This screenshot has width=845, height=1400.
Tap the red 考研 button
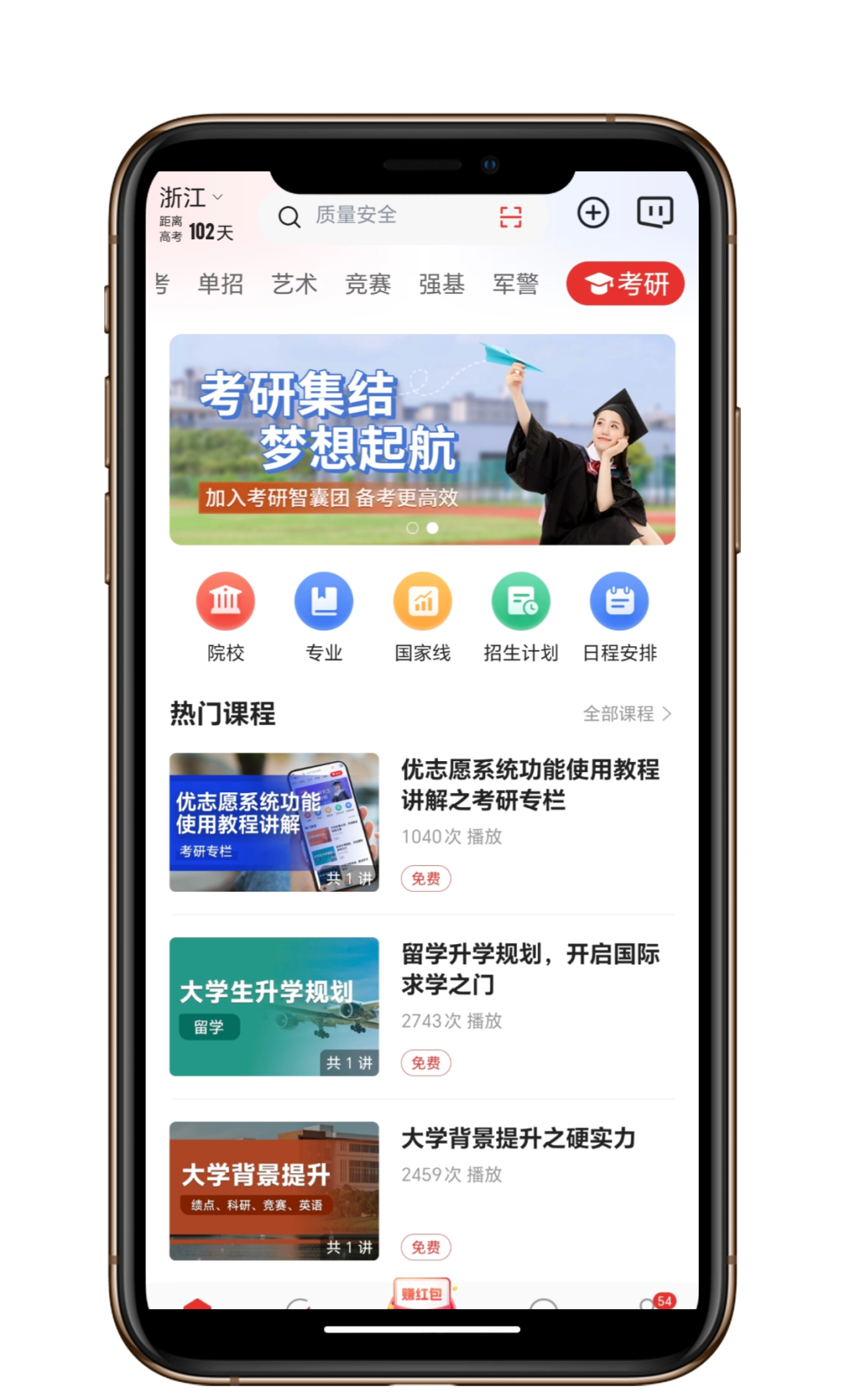pos(625,283)
